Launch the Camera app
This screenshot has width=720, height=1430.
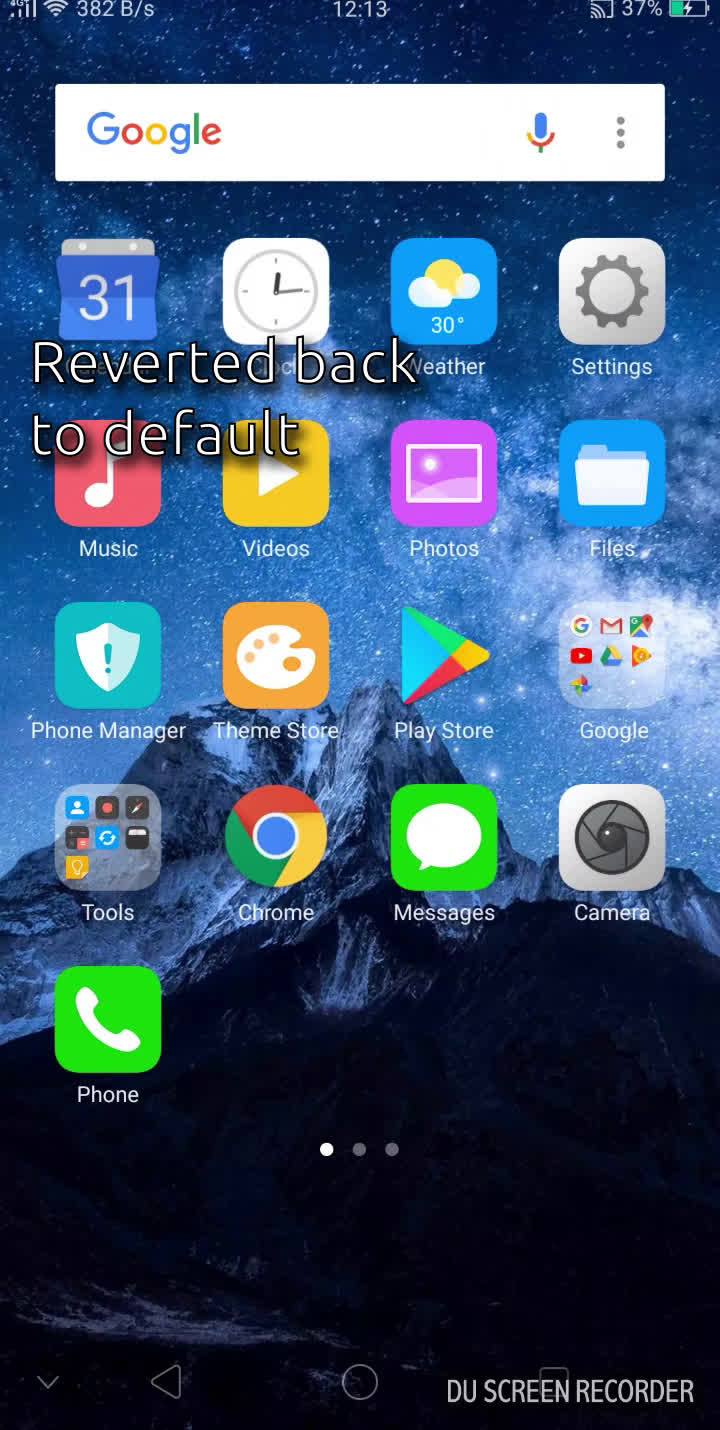pyautogui.click(x=612, y=837)
